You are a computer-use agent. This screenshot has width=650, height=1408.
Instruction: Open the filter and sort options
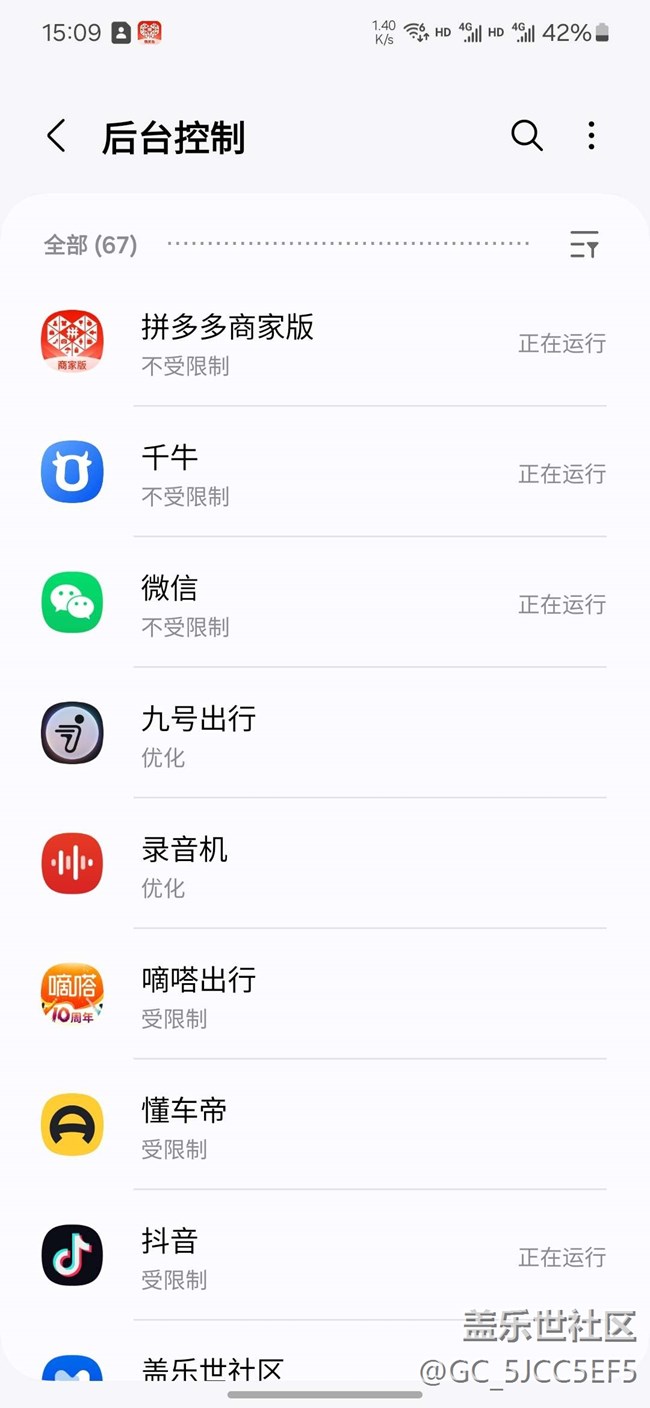point(584,244)
